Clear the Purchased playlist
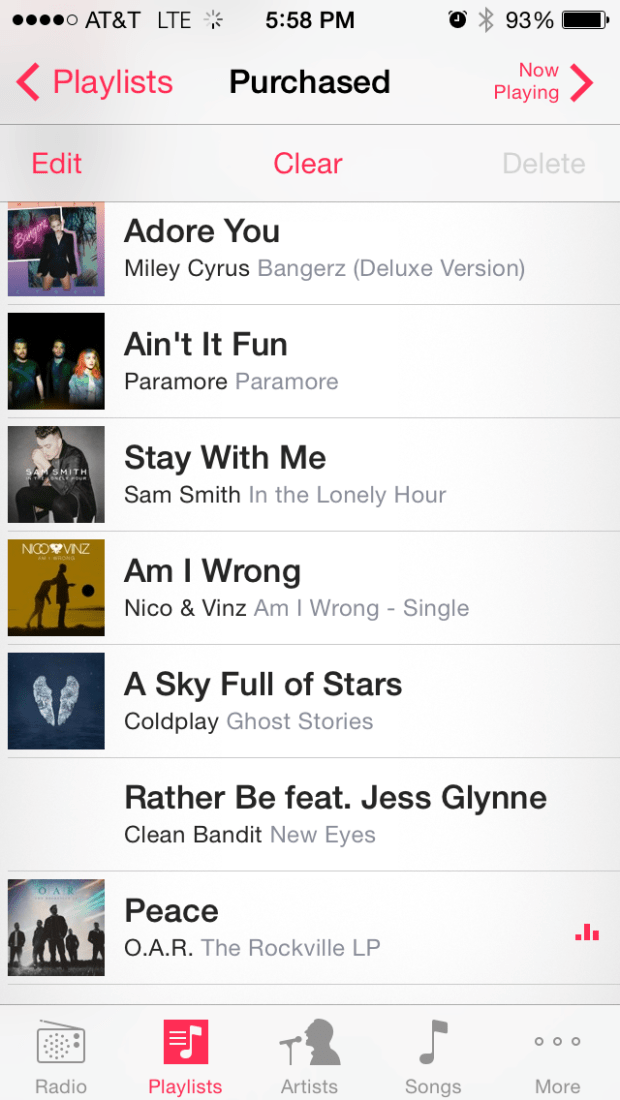Viewport: 620px width, 1100px height. tap(308, 164)
